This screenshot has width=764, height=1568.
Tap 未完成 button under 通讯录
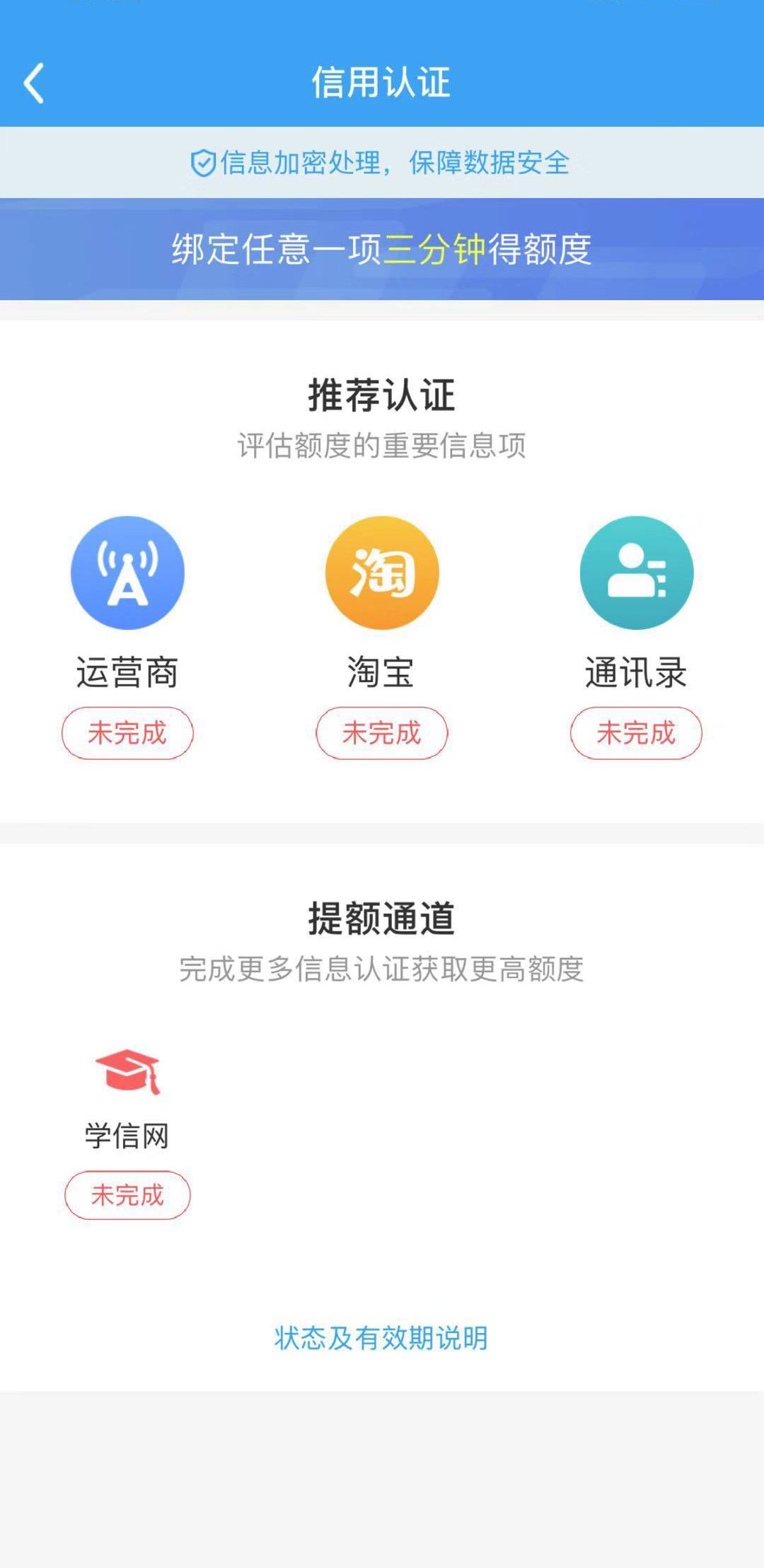pos(637,733)
